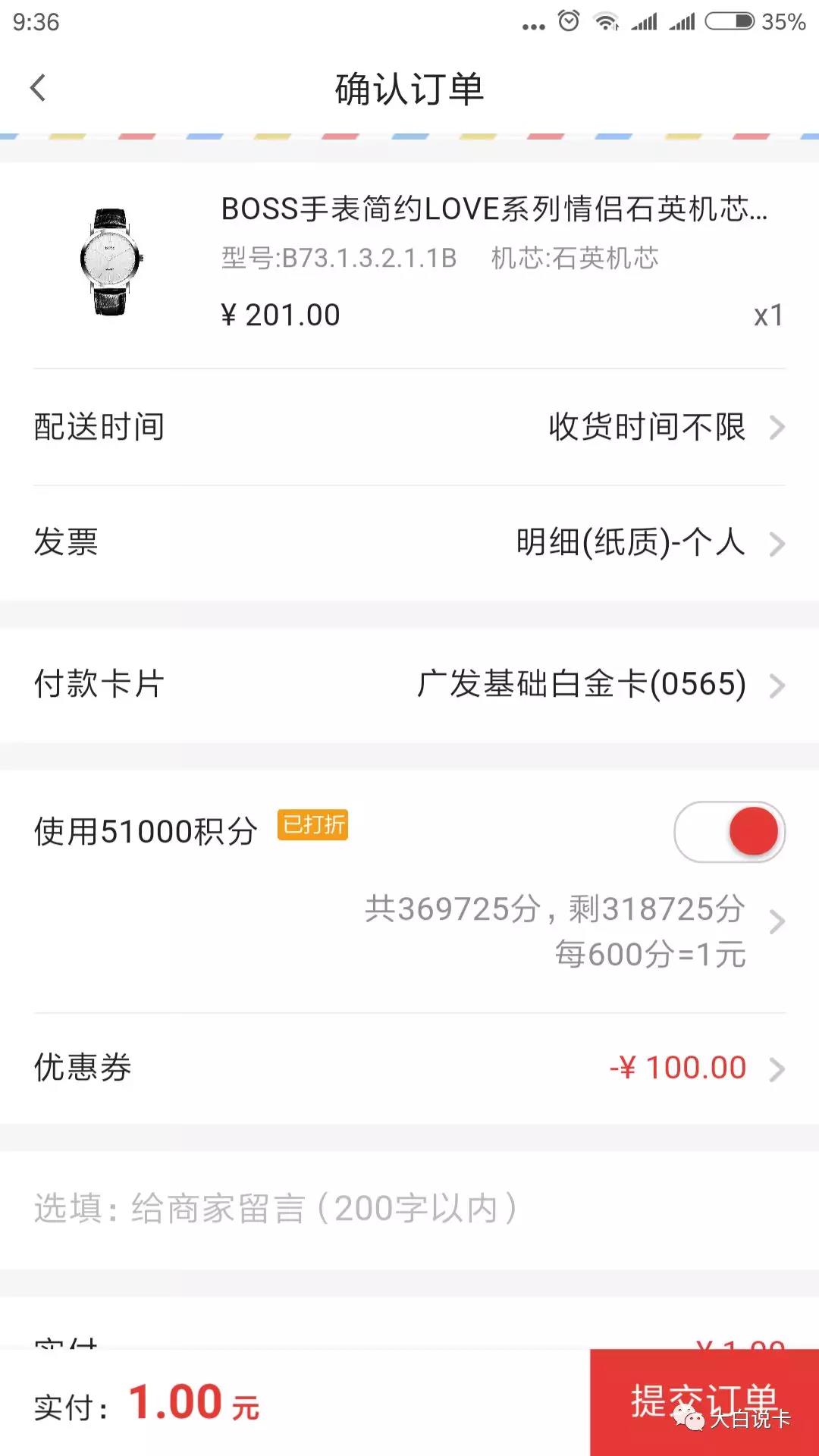This screenshot has height=1456, width=819.
Task: Open 配送时间 delivery time options
Action: pyautogui.click(x=409, y=427)
